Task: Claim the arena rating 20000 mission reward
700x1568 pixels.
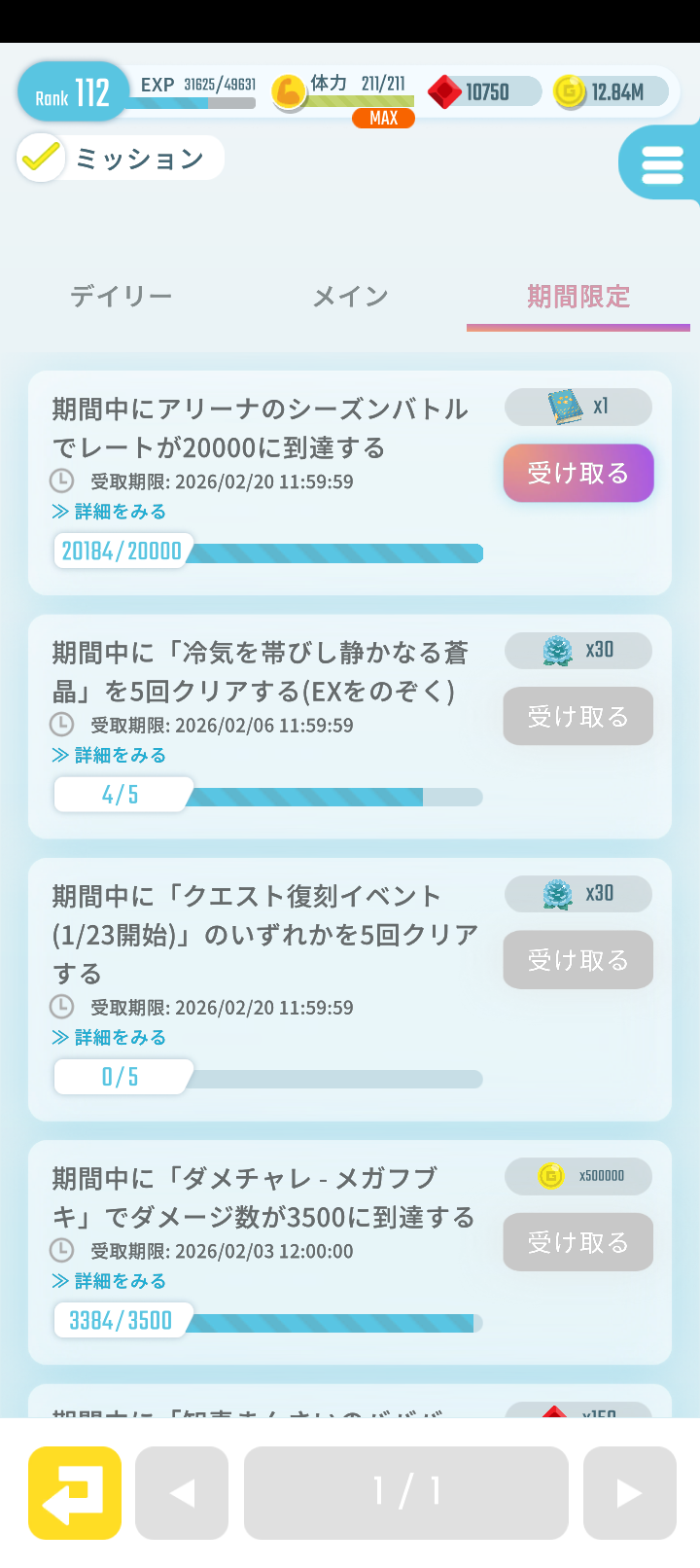Action: point(577,473)
